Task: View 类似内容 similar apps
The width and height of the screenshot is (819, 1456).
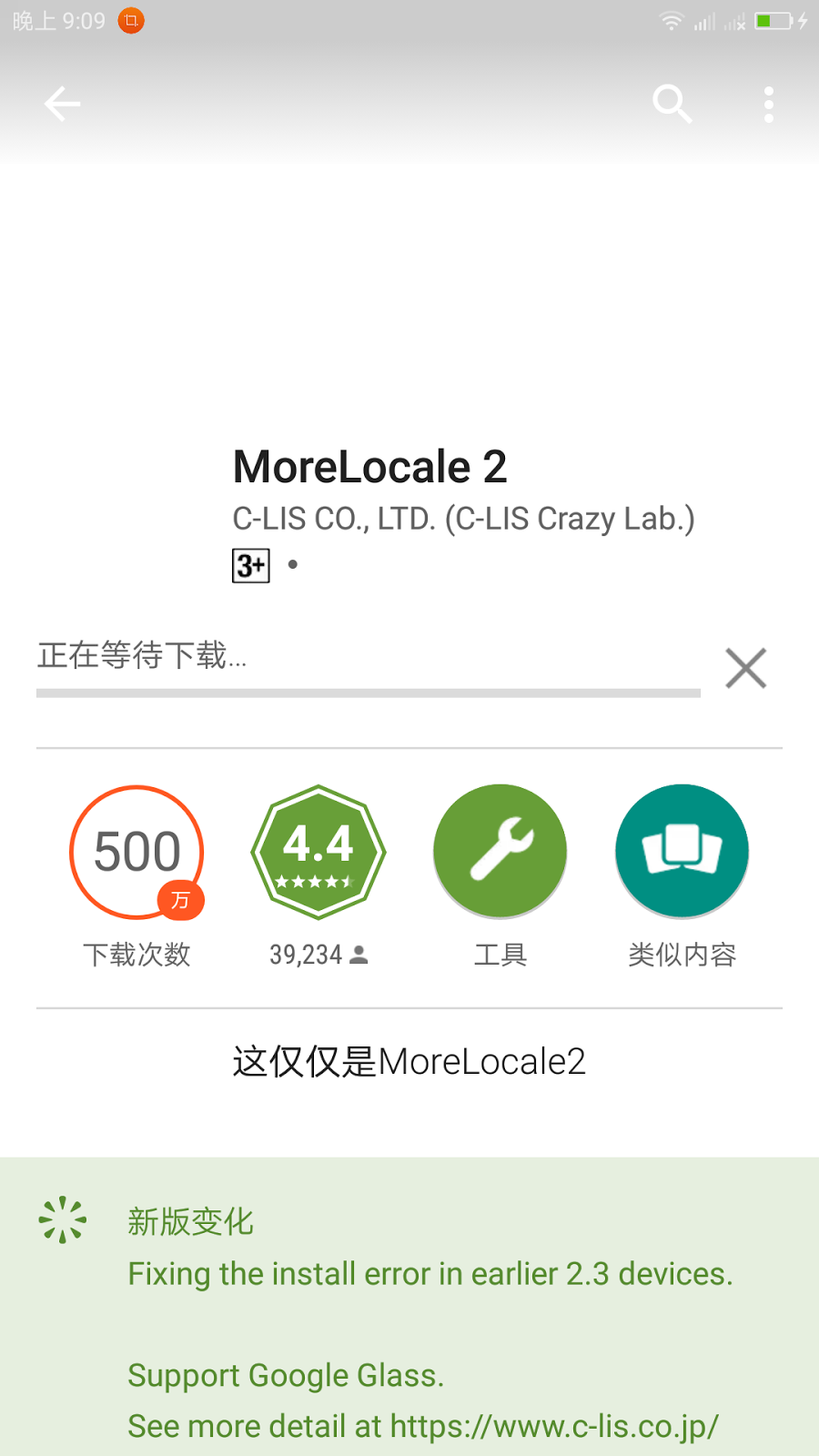Action: (682, 852)
